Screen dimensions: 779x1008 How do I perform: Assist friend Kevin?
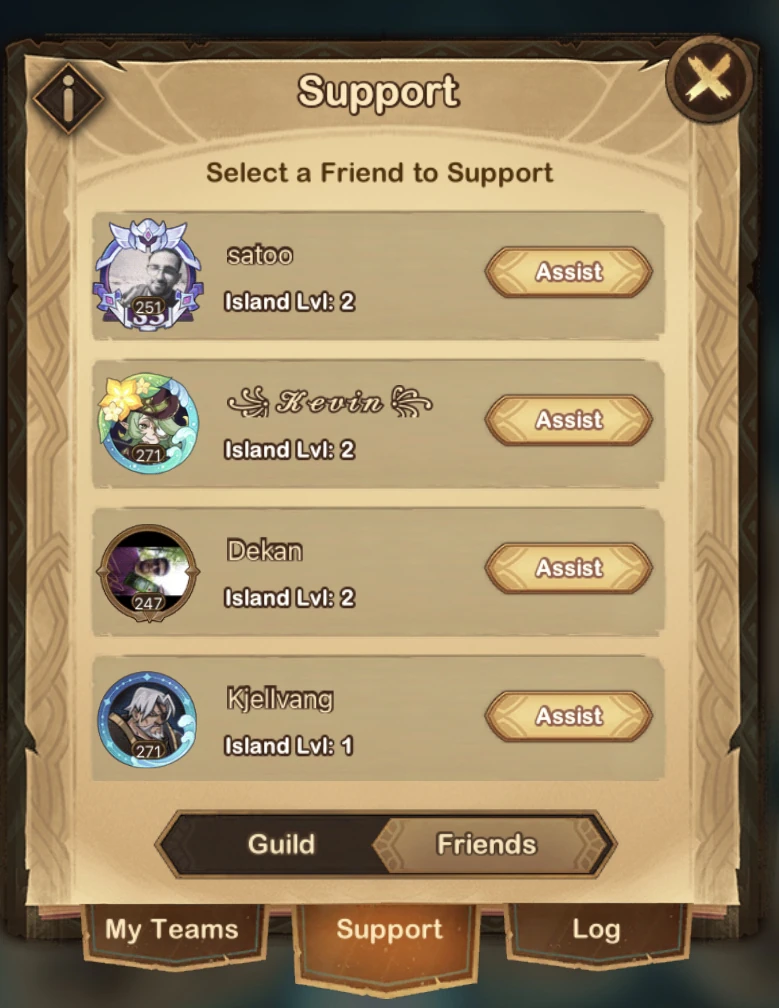coord(568,420)
